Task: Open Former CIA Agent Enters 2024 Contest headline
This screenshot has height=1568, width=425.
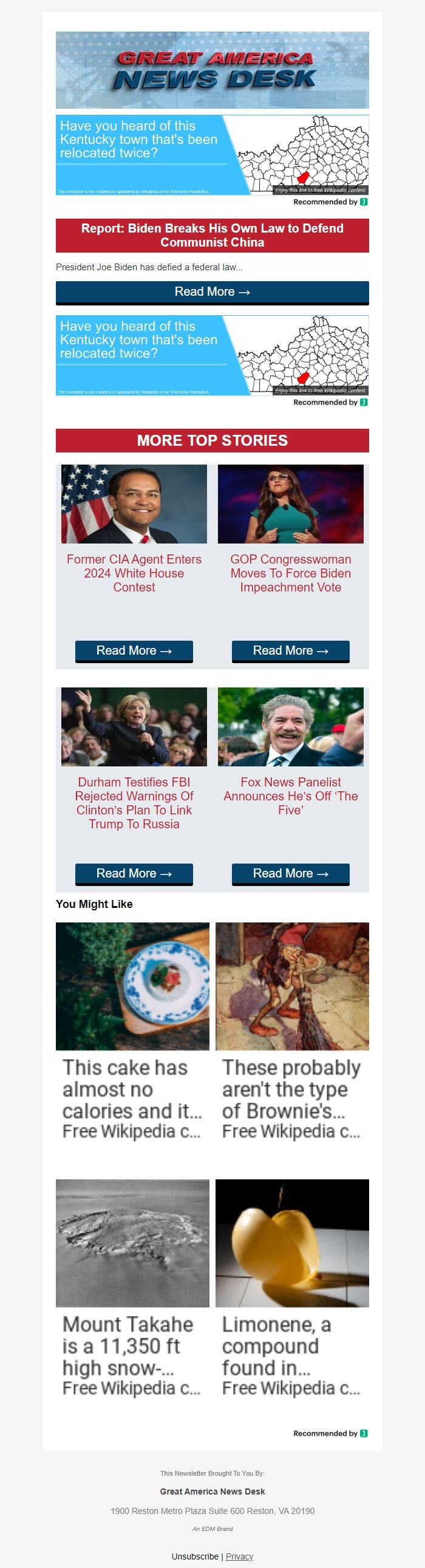Action: (x=134, y=573)
